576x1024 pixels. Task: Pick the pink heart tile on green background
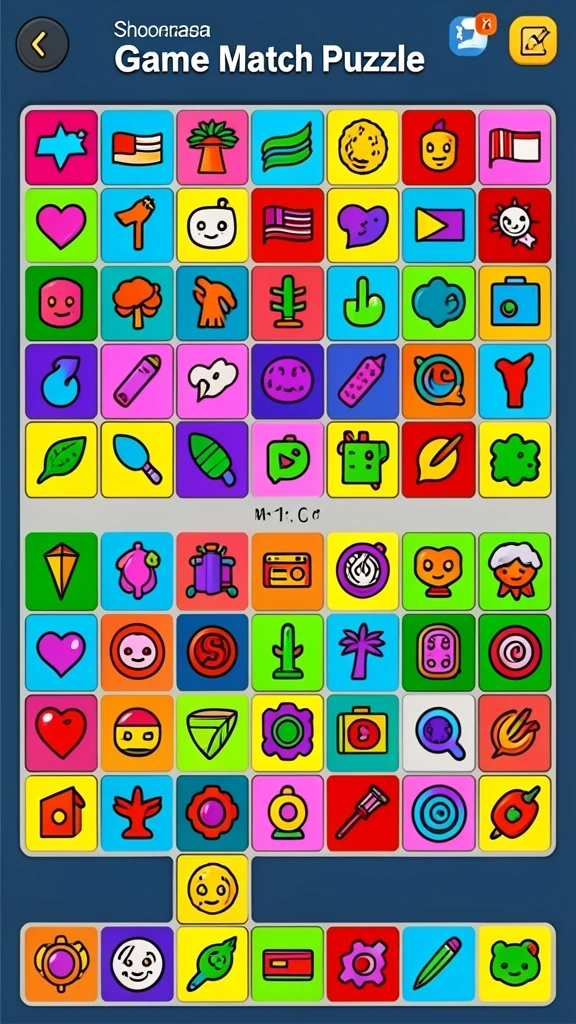[61, 225]
